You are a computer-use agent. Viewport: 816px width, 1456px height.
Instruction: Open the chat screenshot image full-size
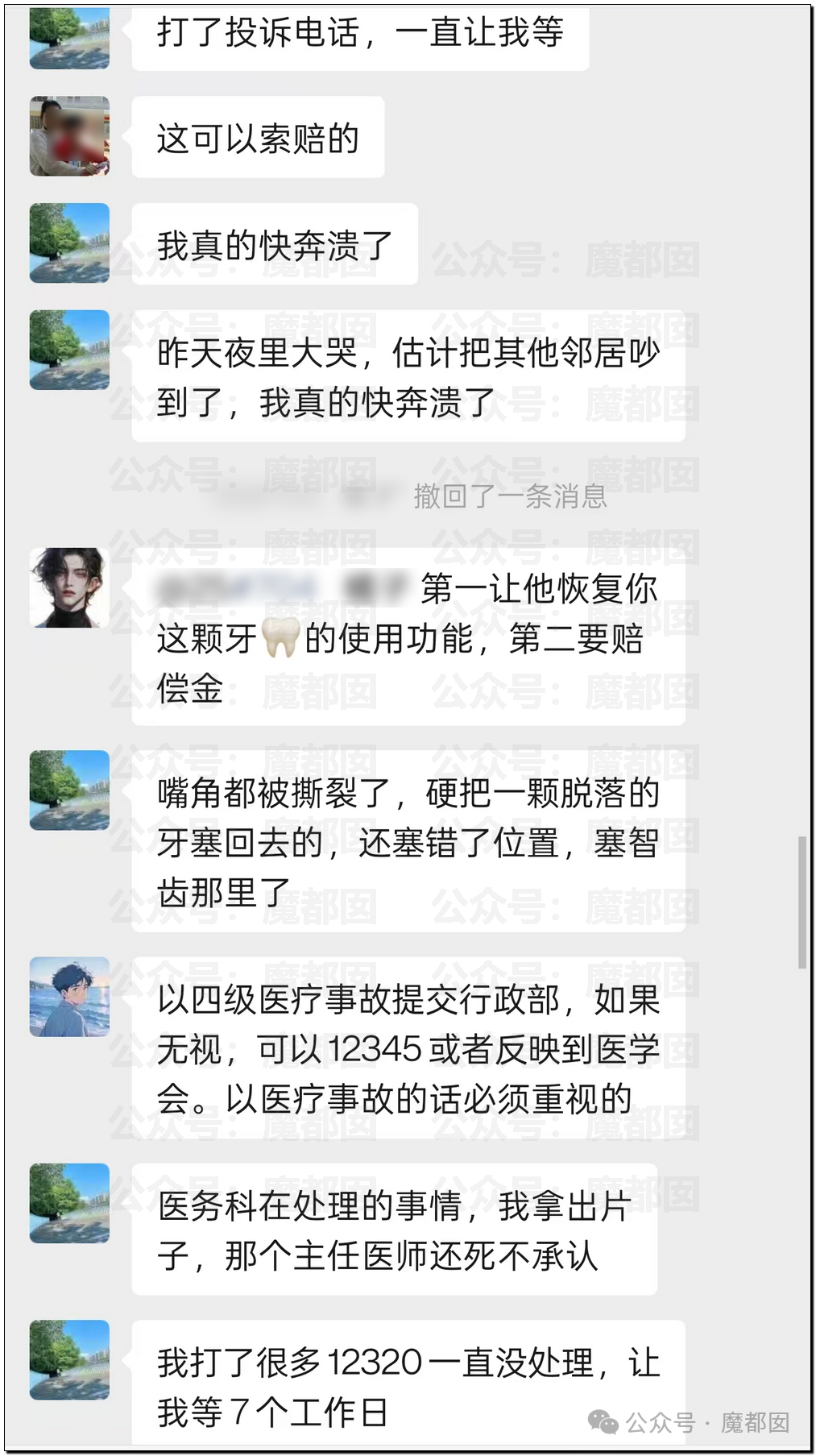click(408, 728)
